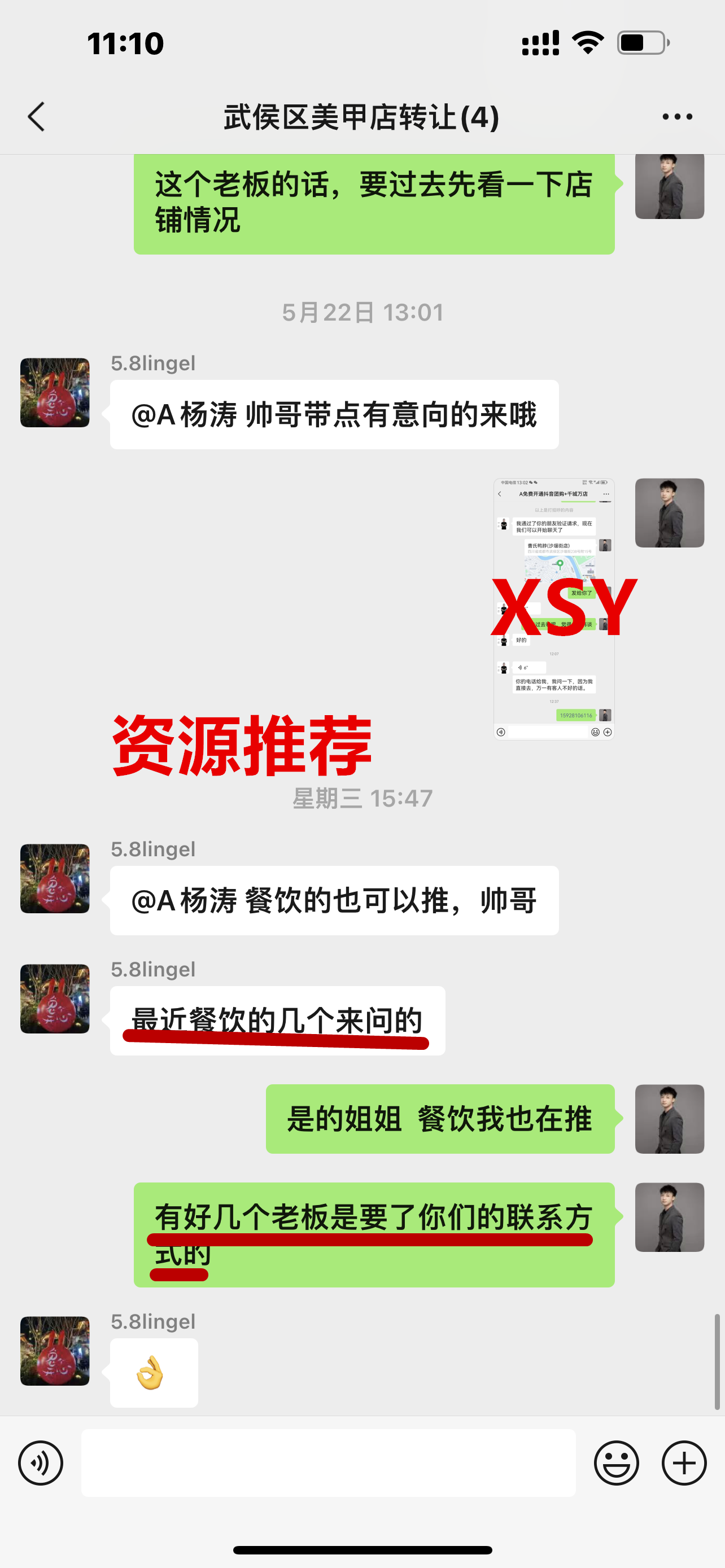725x1568 pixels.
Task: Go back from the group chat
Action: (x=37, y=116)
